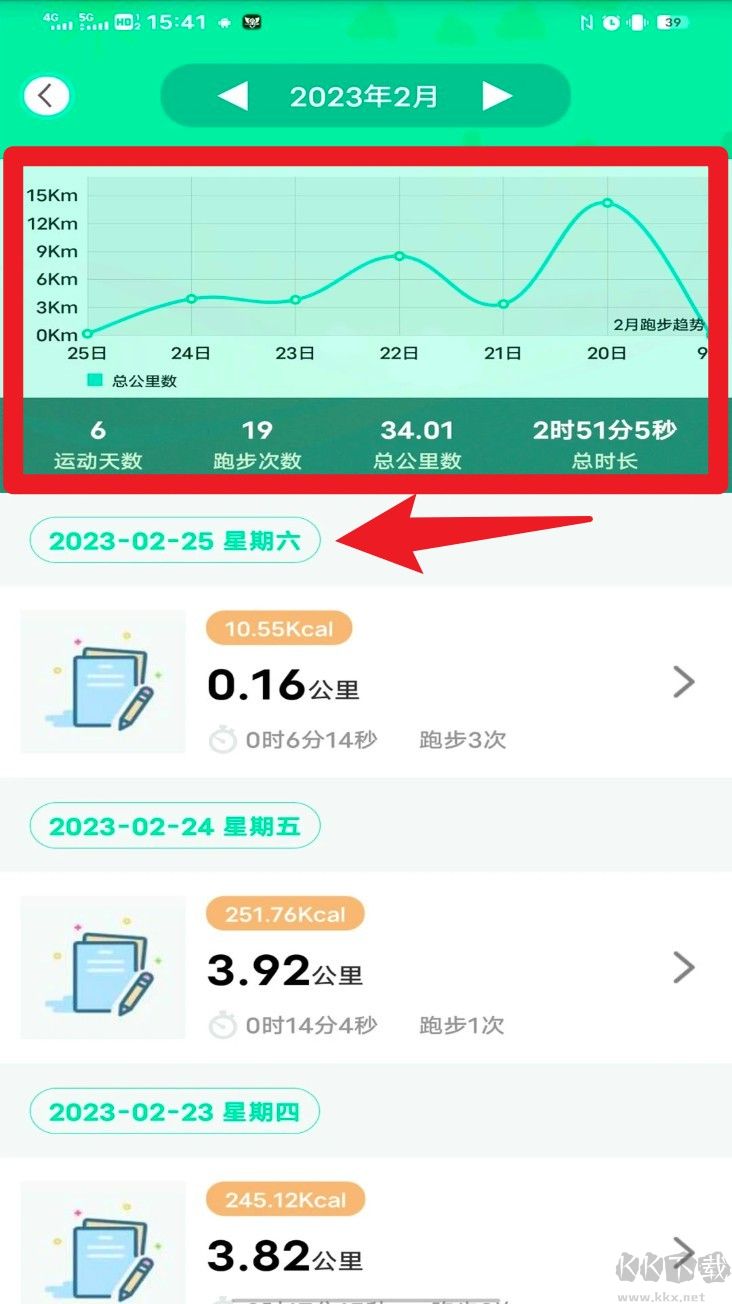Expand Feb 23 run details via right chevron
Screen dimensions: 732x1304
click(x=684, y=1251)
